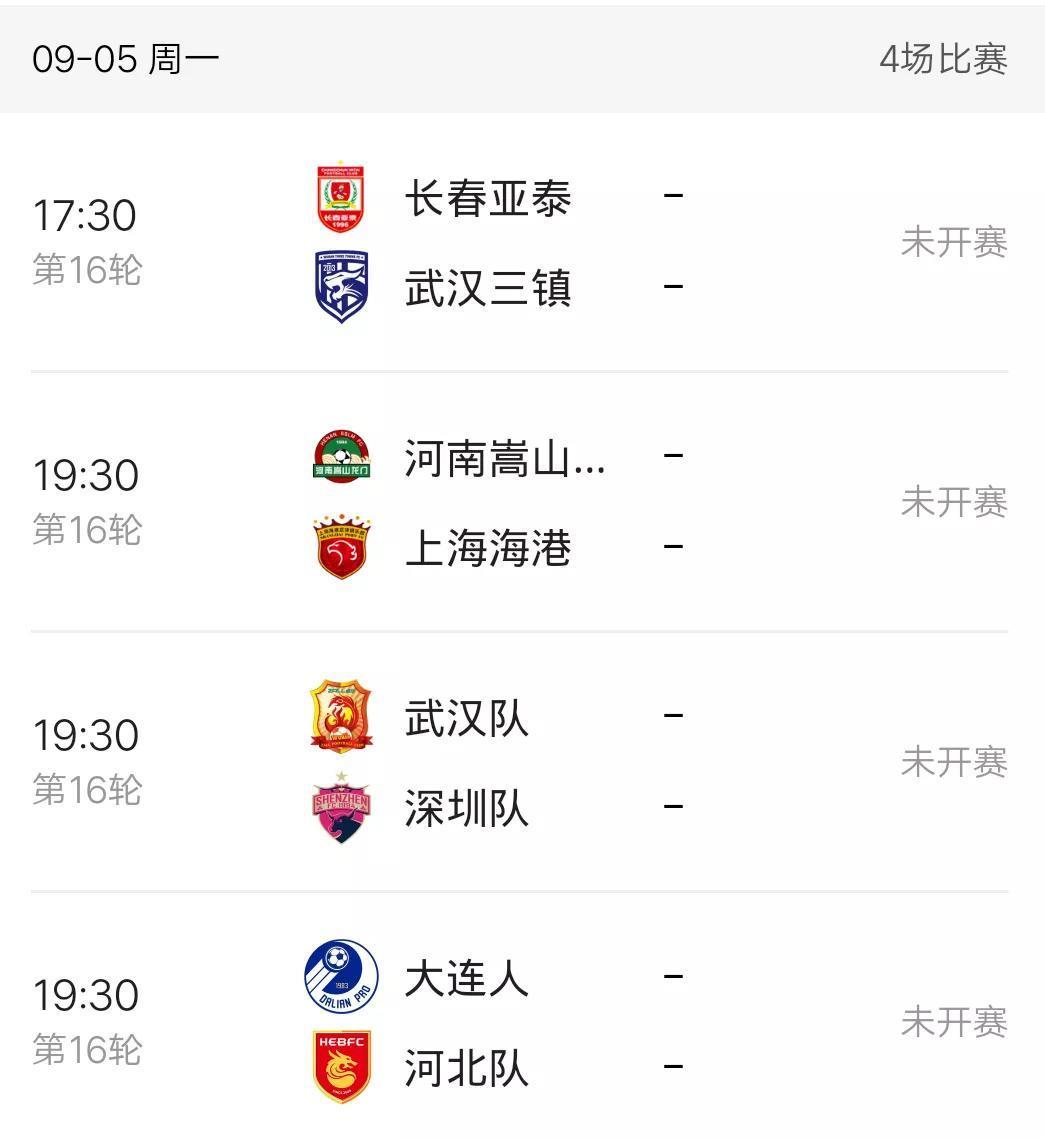Select the 武汉队 vs 深圳队 fixture
Image resolution: width=1045 pixels, height=1138 pixels.
520,763
